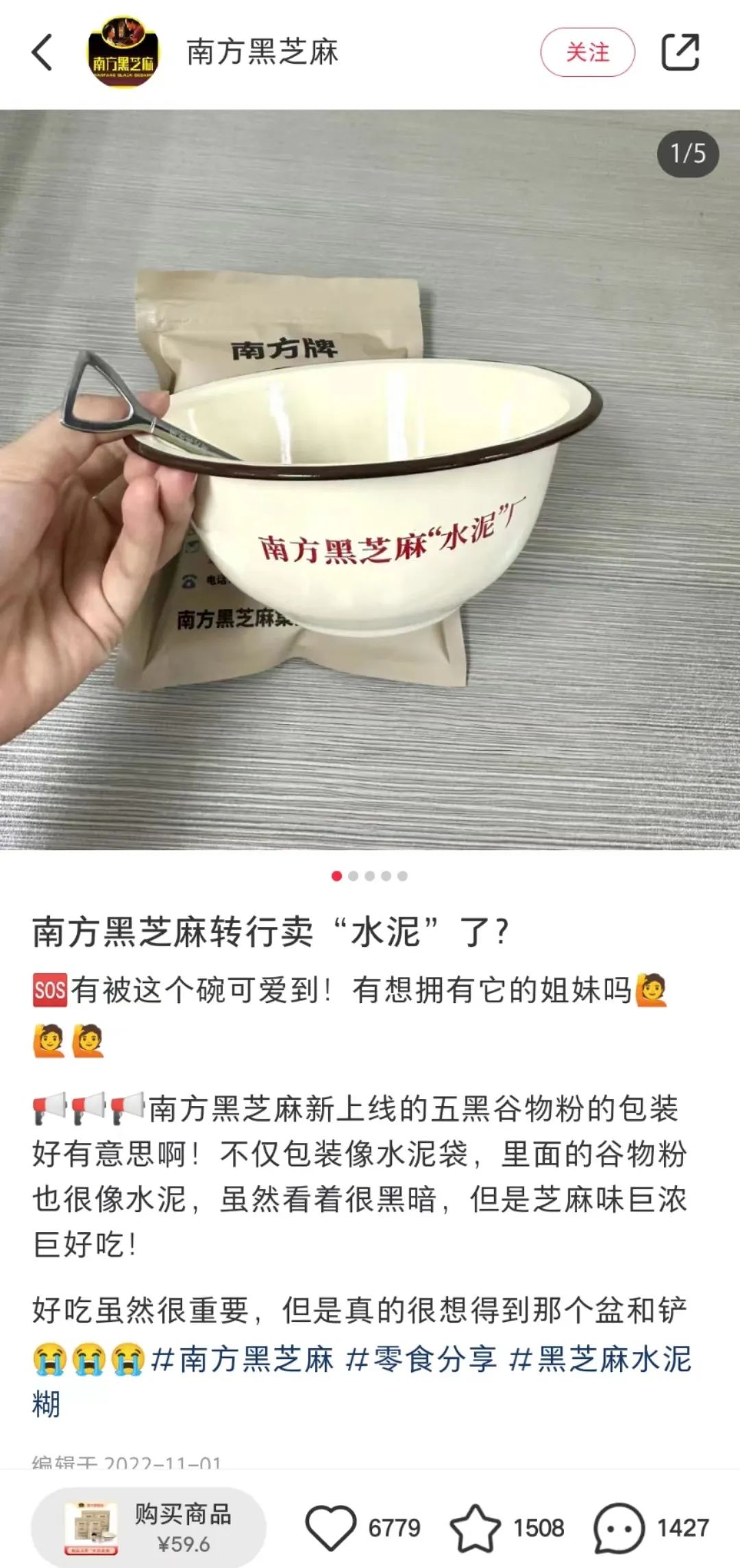Save post with the star icon
The width and height of the screenshot is (740, 1568).
tap(475, 1528)
